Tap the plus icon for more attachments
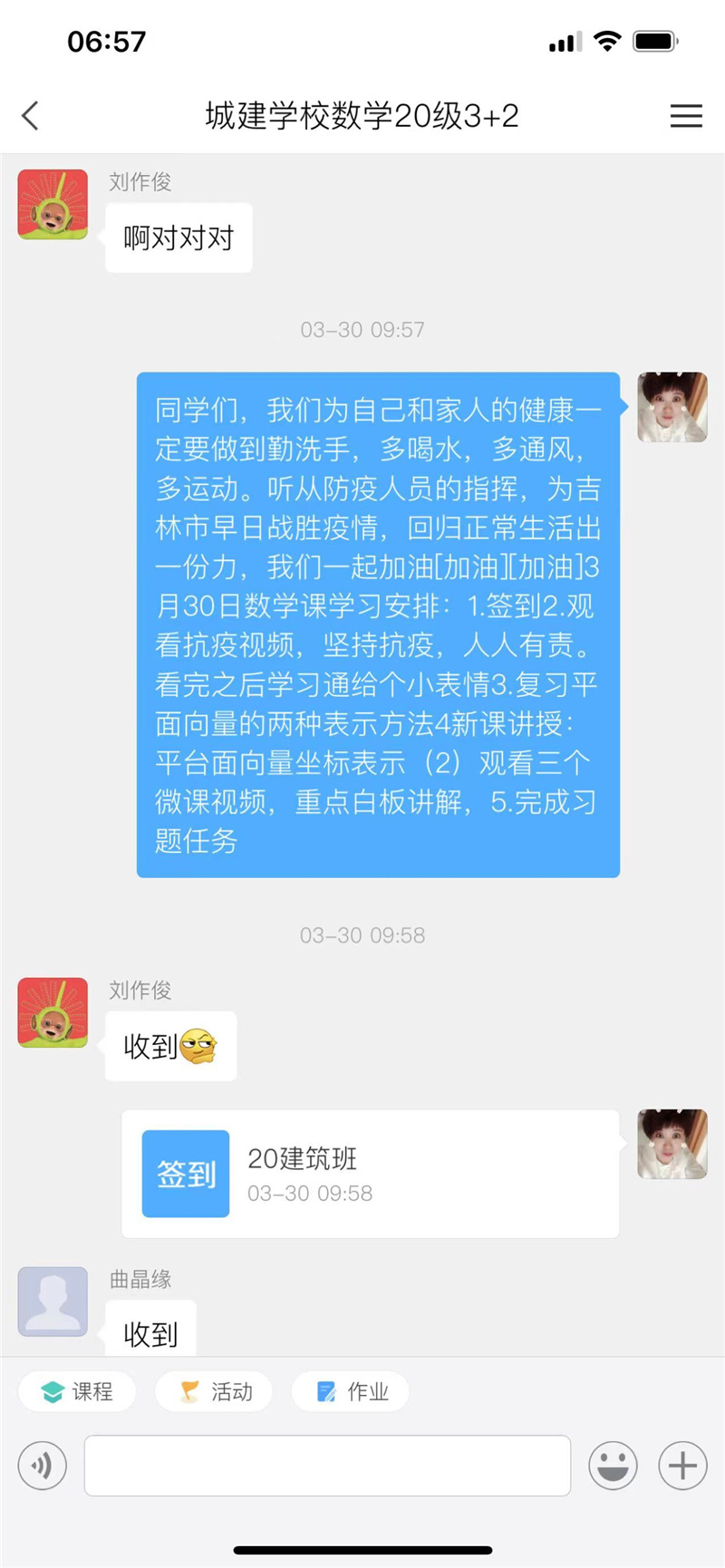Image resolution: width=725 pixels, height=1568 pixels. coord(681,1465)
